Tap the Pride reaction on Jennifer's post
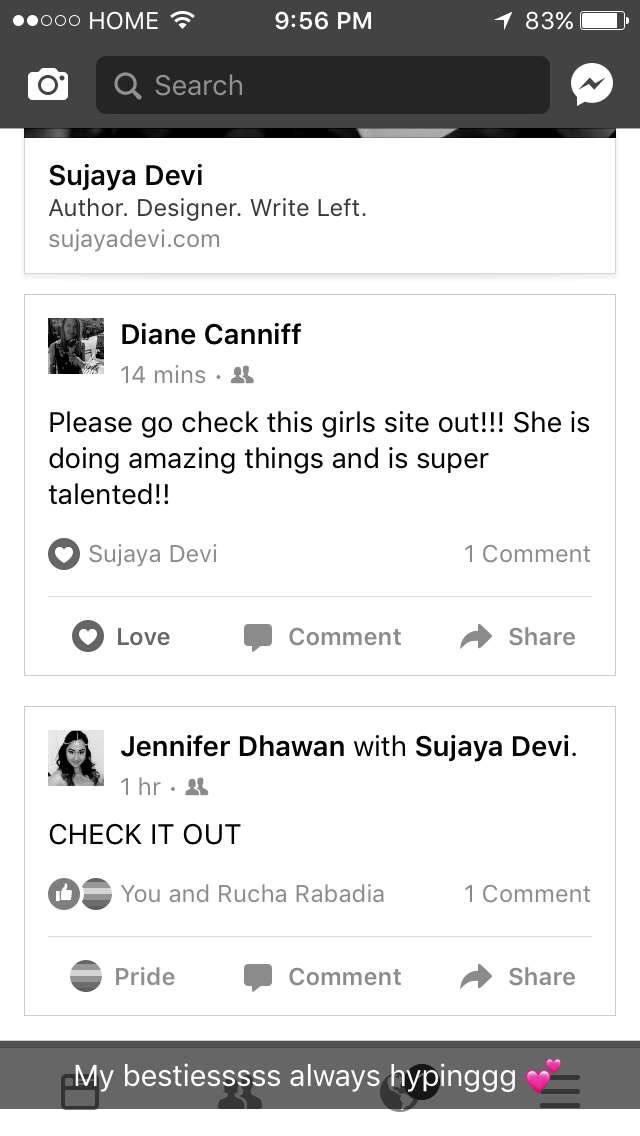640x1136 pixels. tap(123, 977)
